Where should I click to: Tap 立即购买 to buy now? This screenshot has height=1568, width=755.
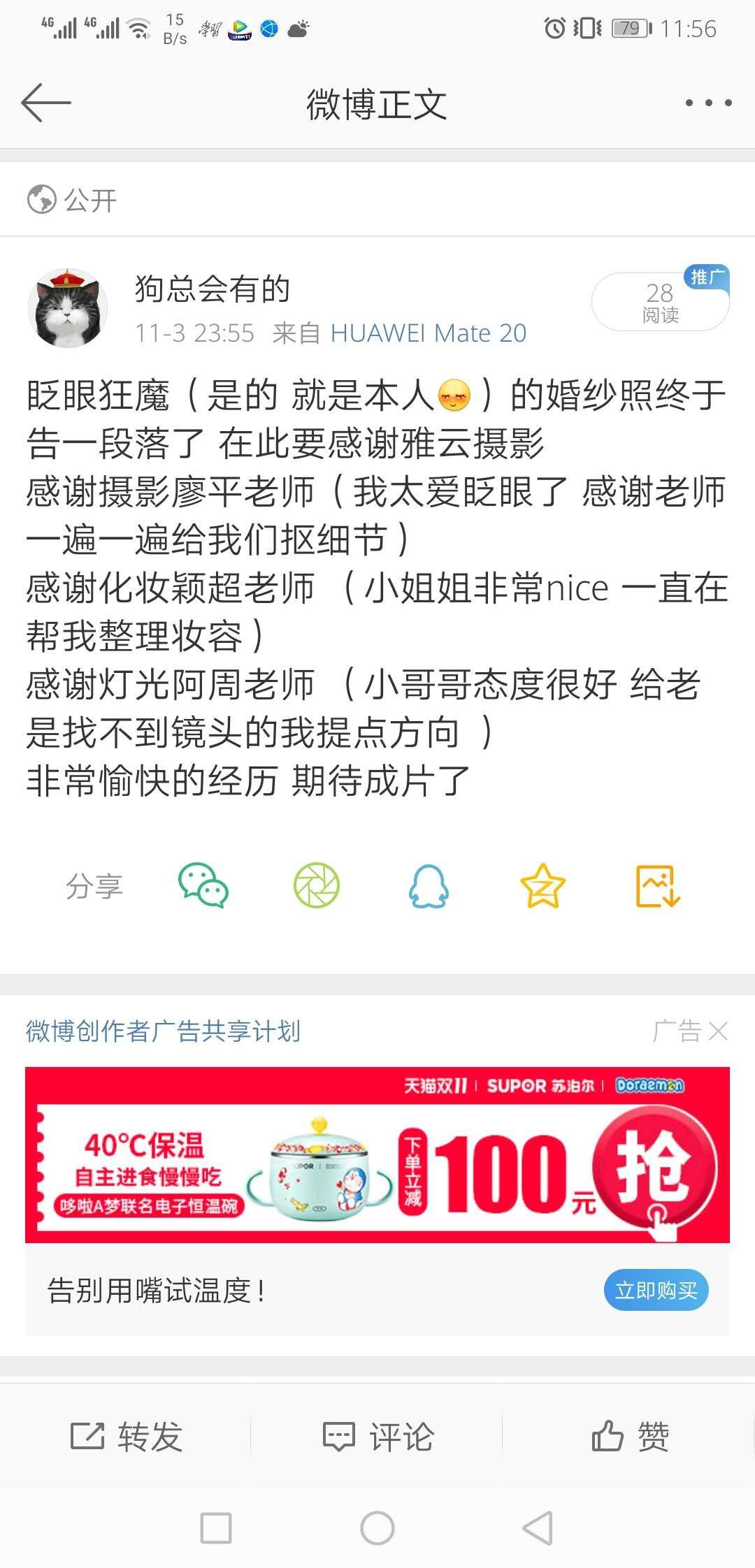(656, 1290)
